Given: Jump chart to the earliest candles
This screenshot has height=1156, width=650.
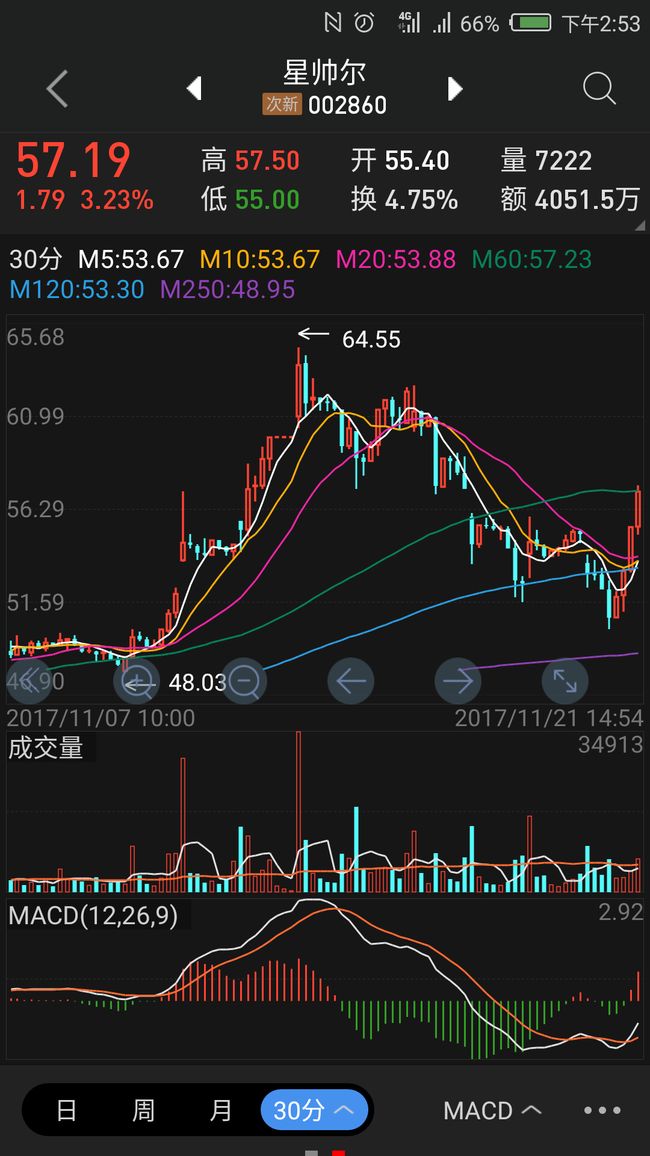Looking at the screenshot, I should pos(29,680).
